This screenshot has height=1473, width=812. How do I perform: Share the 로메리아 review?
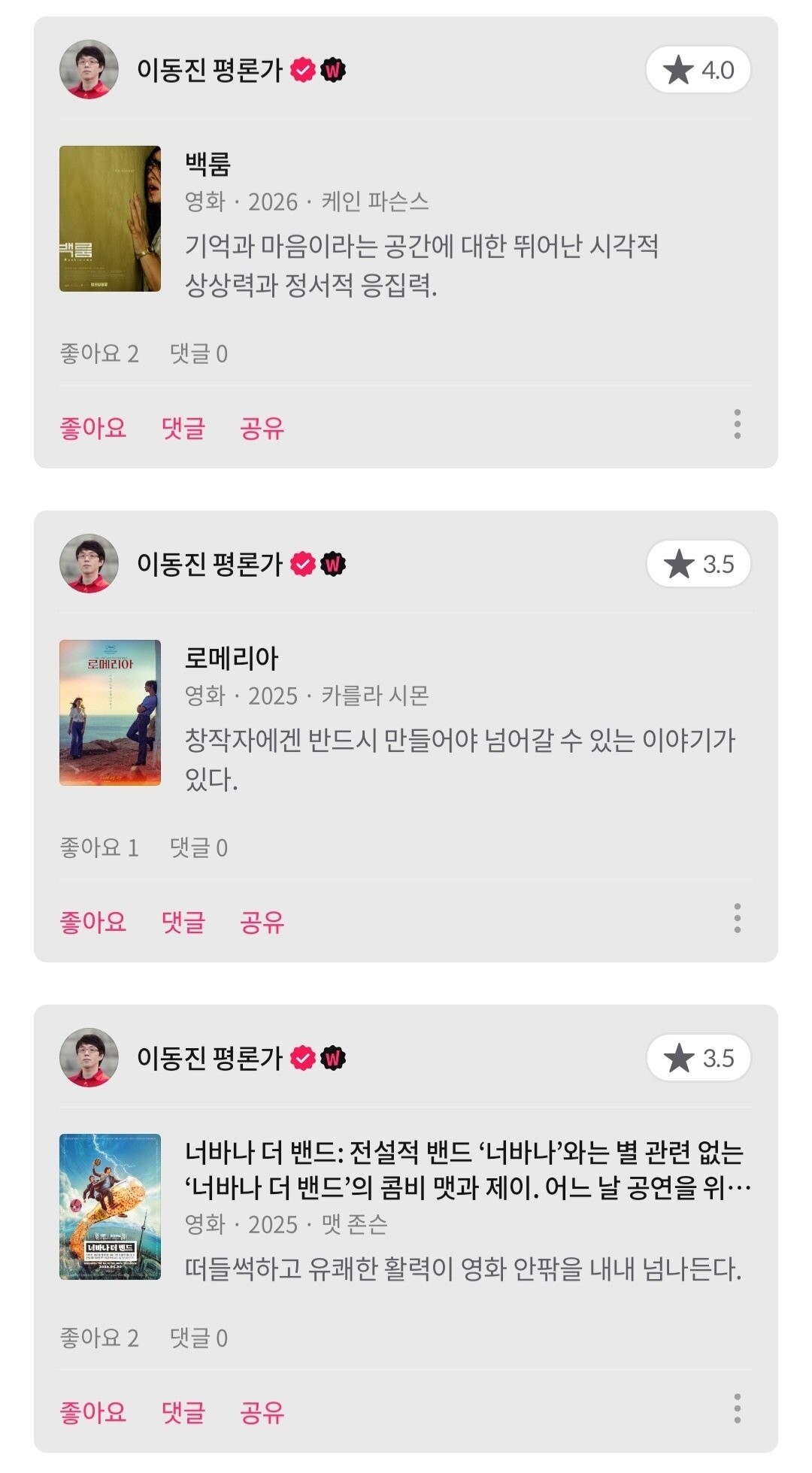262,922
